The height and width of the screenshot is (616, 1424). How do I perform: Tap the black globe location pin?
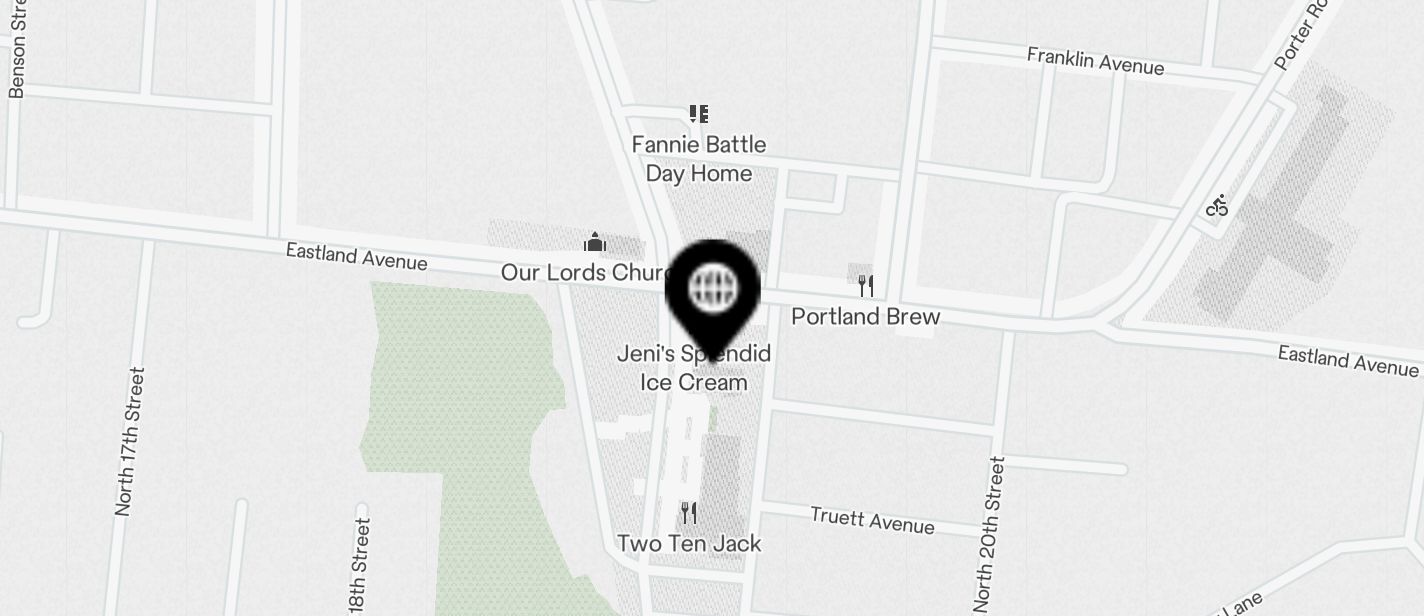pyautogui.click(x=713, y=290)
